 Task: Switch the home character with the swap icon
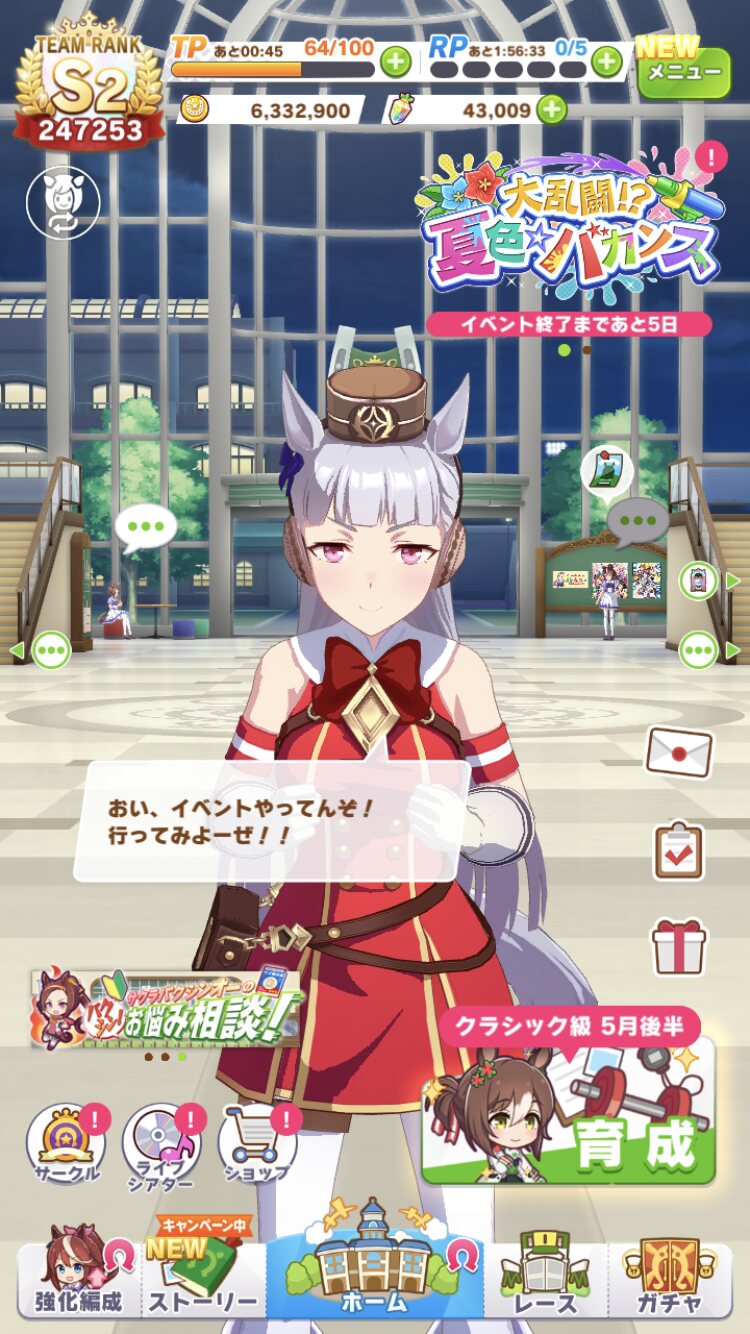tap(63, 202)
